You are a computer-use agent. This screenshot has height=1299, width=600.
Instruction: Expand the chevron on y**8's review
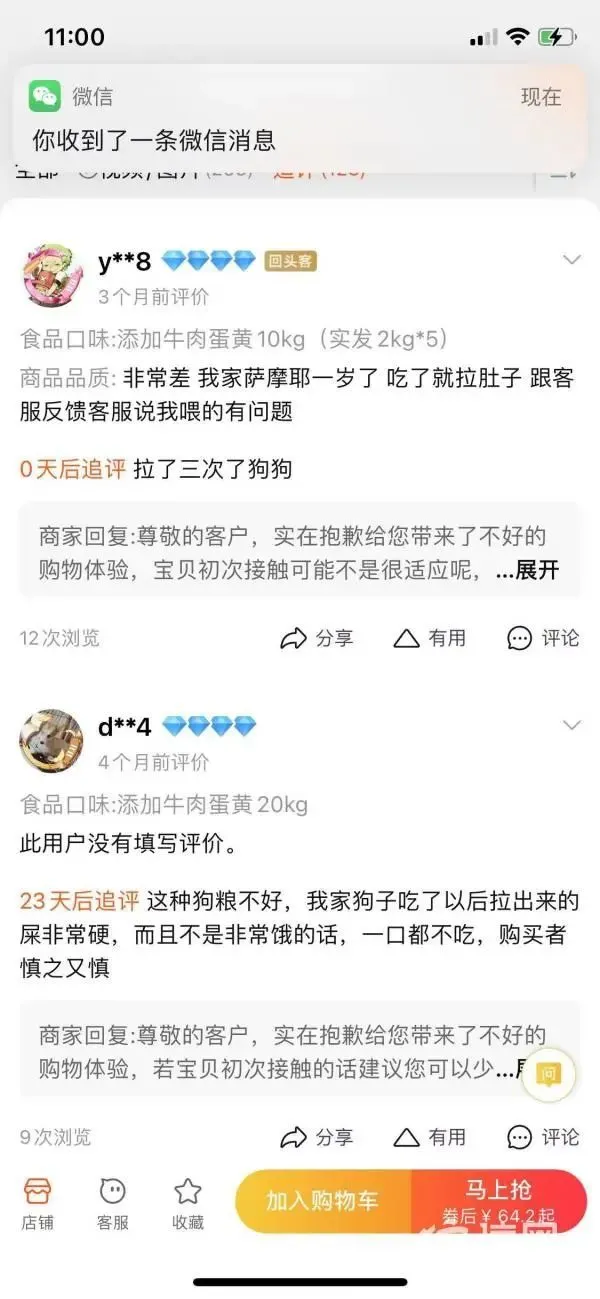(x=571, y=261)
